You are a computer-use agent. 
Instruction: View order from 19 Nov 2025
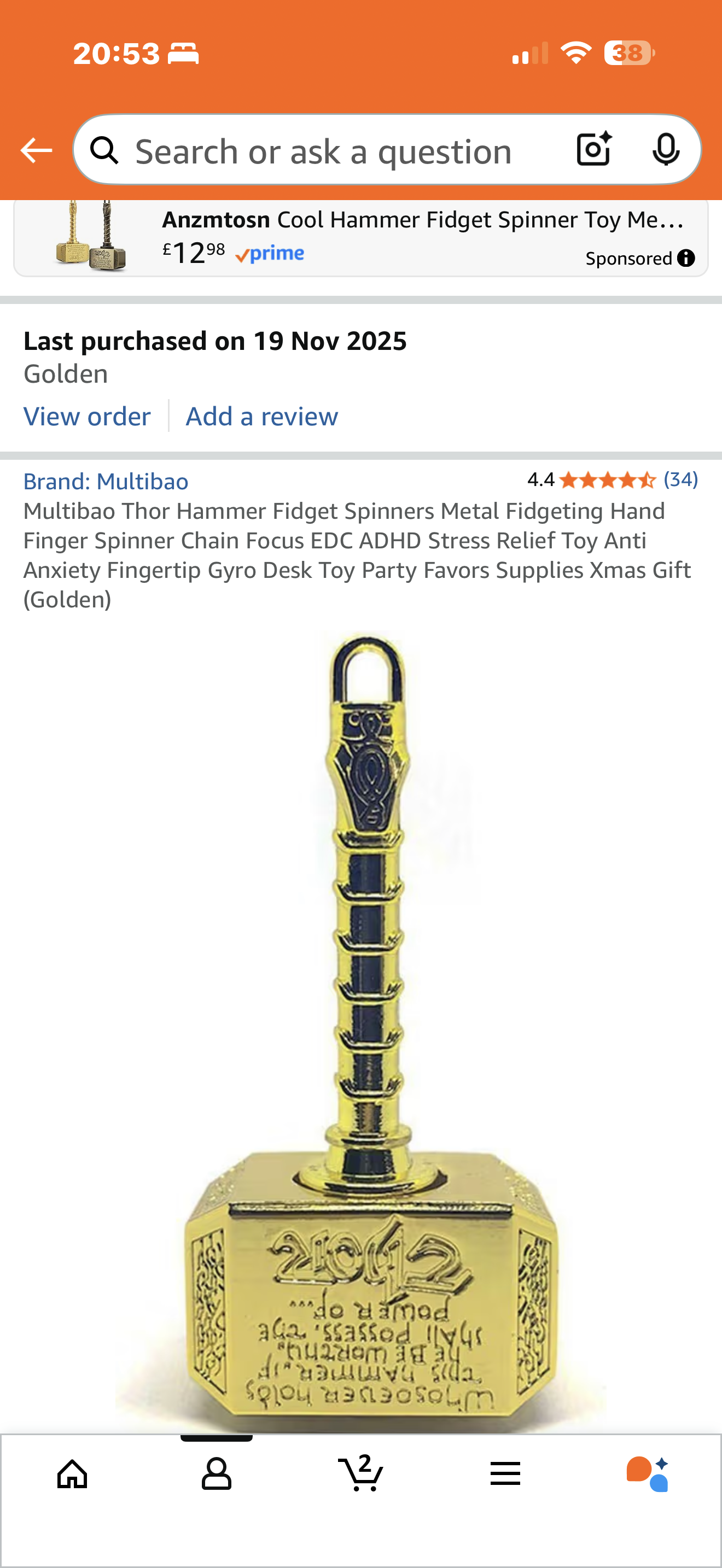86,417
